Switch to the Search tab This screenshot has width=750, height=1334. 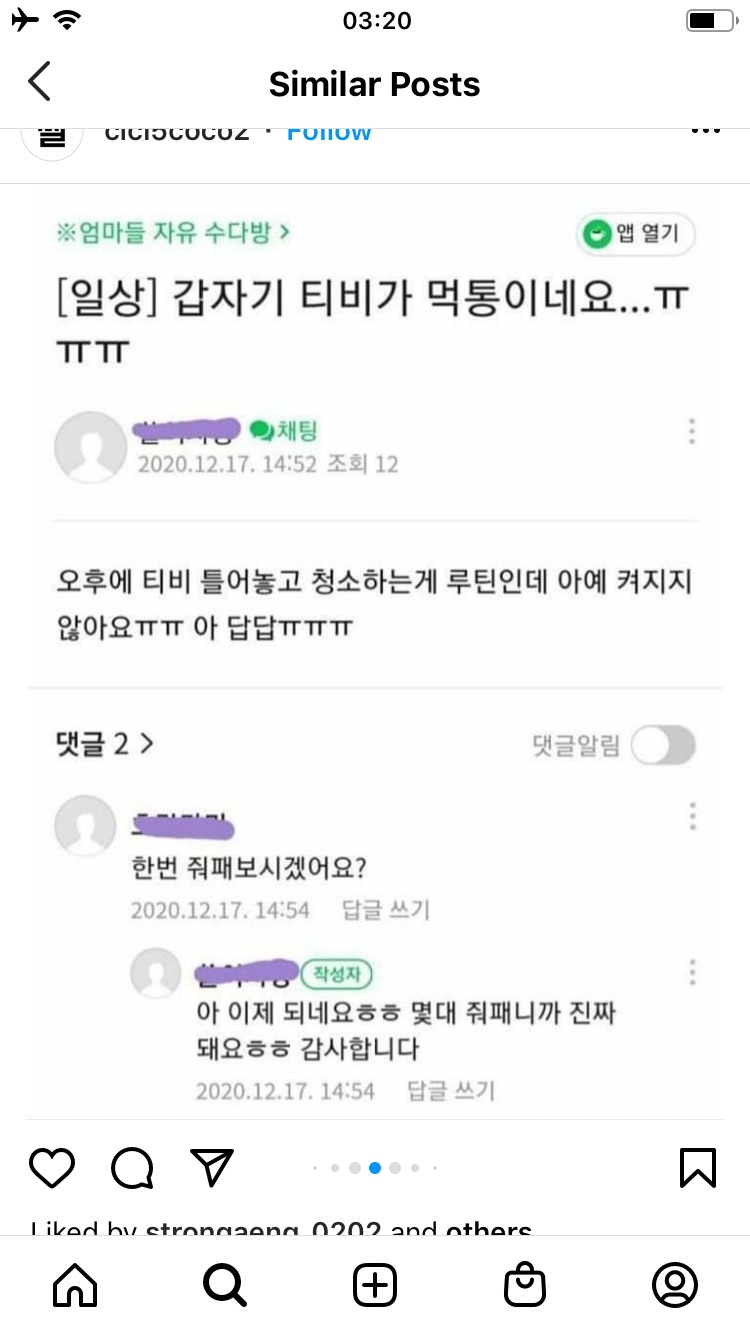225,1285
